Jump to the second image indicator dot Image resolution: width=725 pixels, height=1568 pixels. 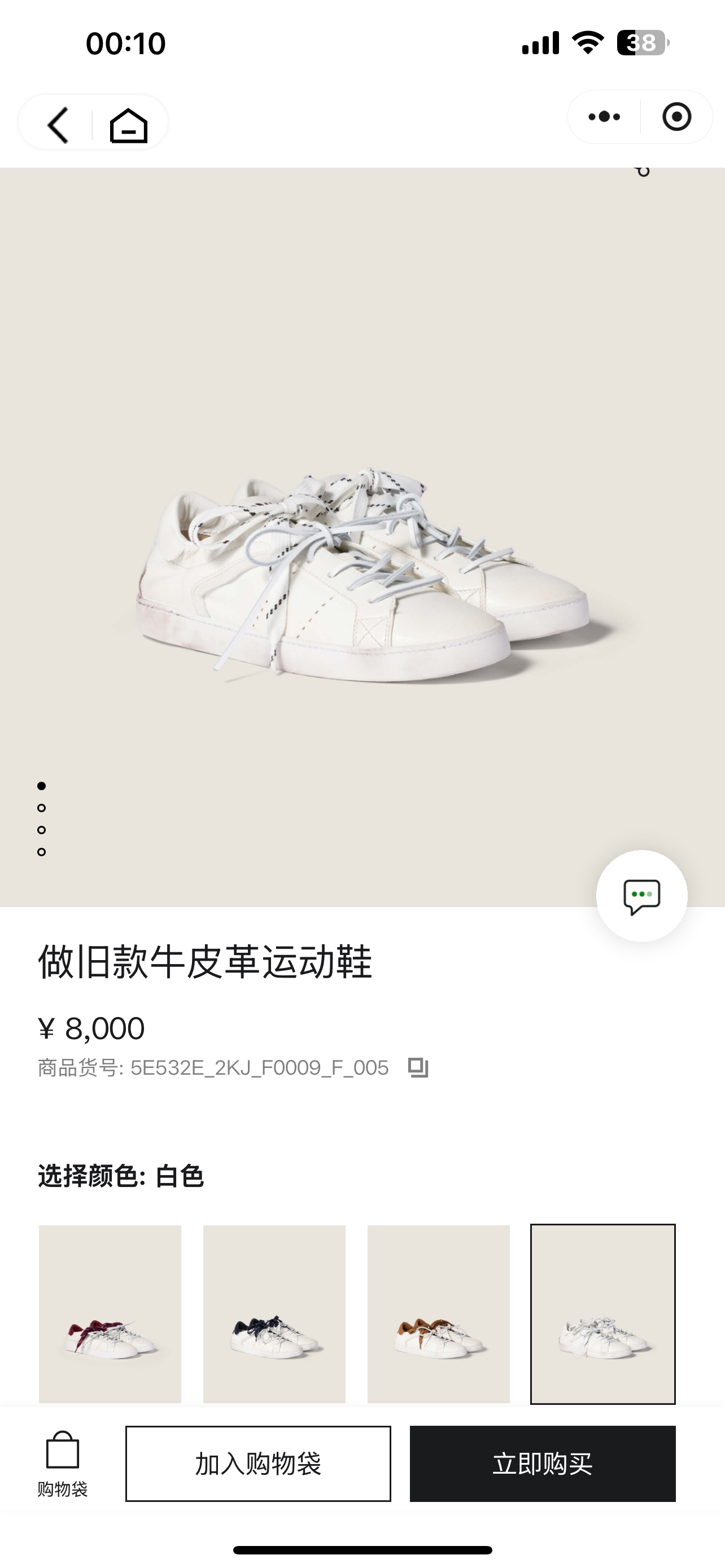pos(41,808)
